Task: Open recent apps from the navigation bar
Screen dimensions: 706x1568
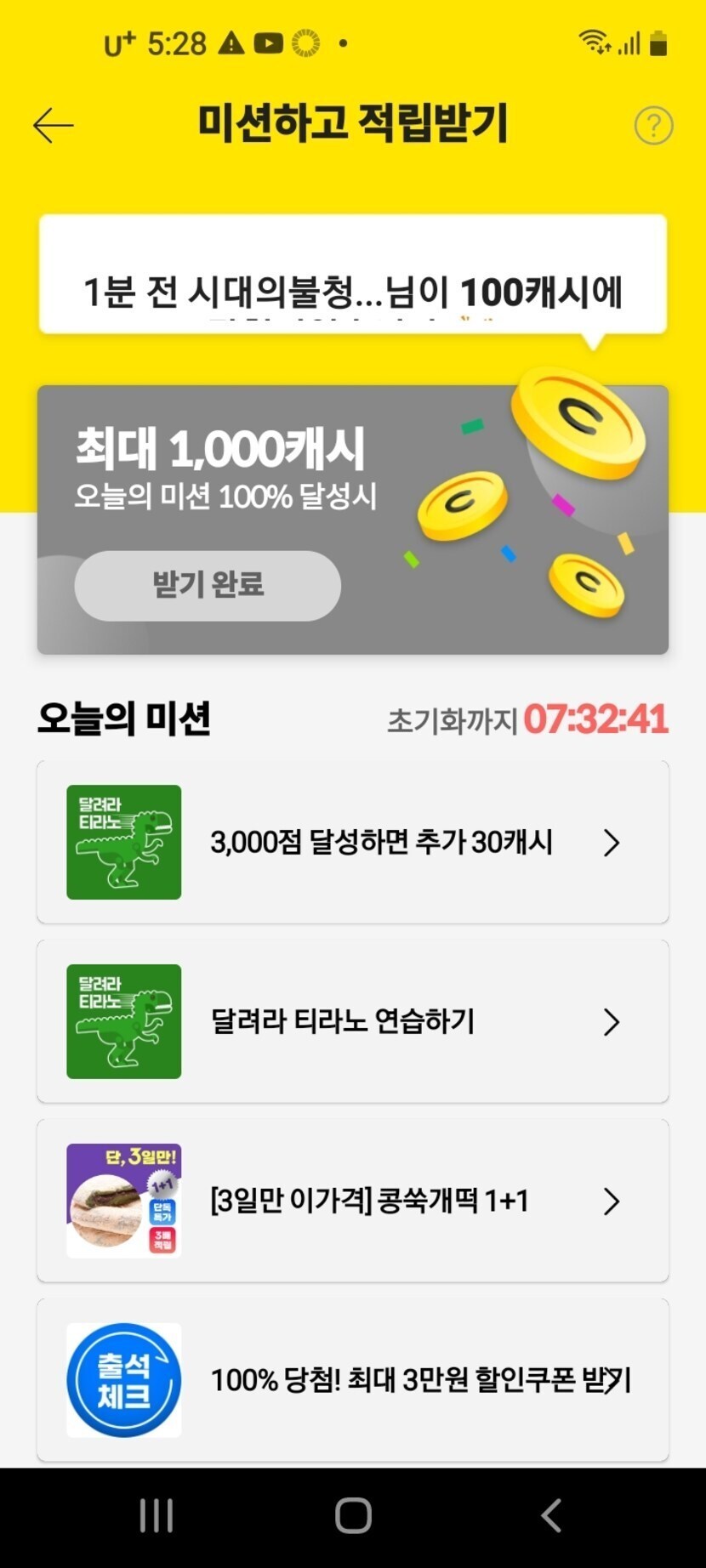Action: (157, 1515)
